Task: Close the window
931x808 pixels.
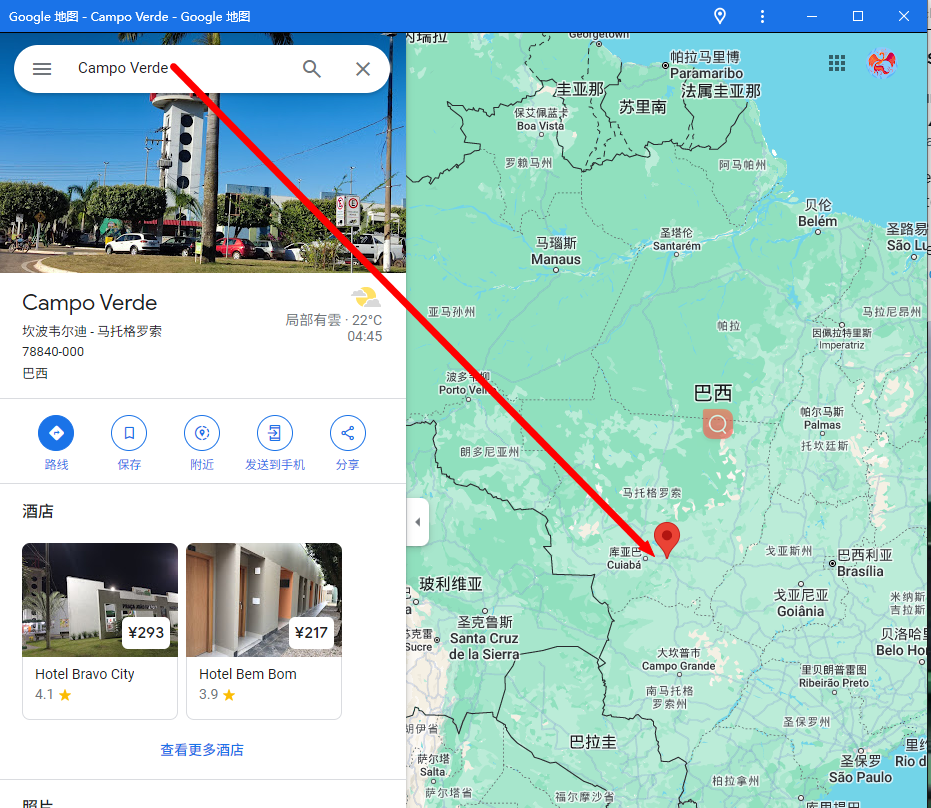Action: [903, 16]
